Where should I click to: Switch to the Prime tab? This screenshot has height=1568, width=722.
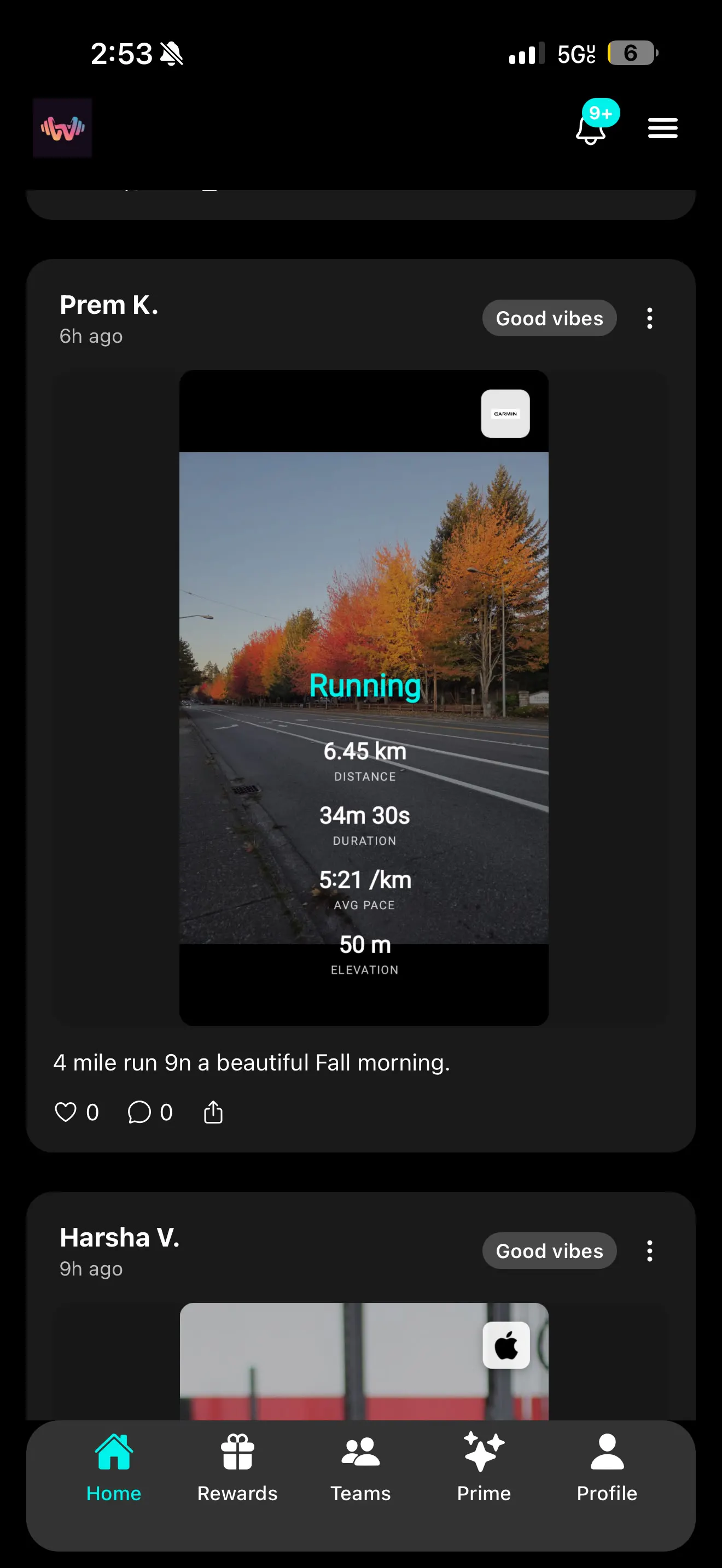coord(484,1467)
